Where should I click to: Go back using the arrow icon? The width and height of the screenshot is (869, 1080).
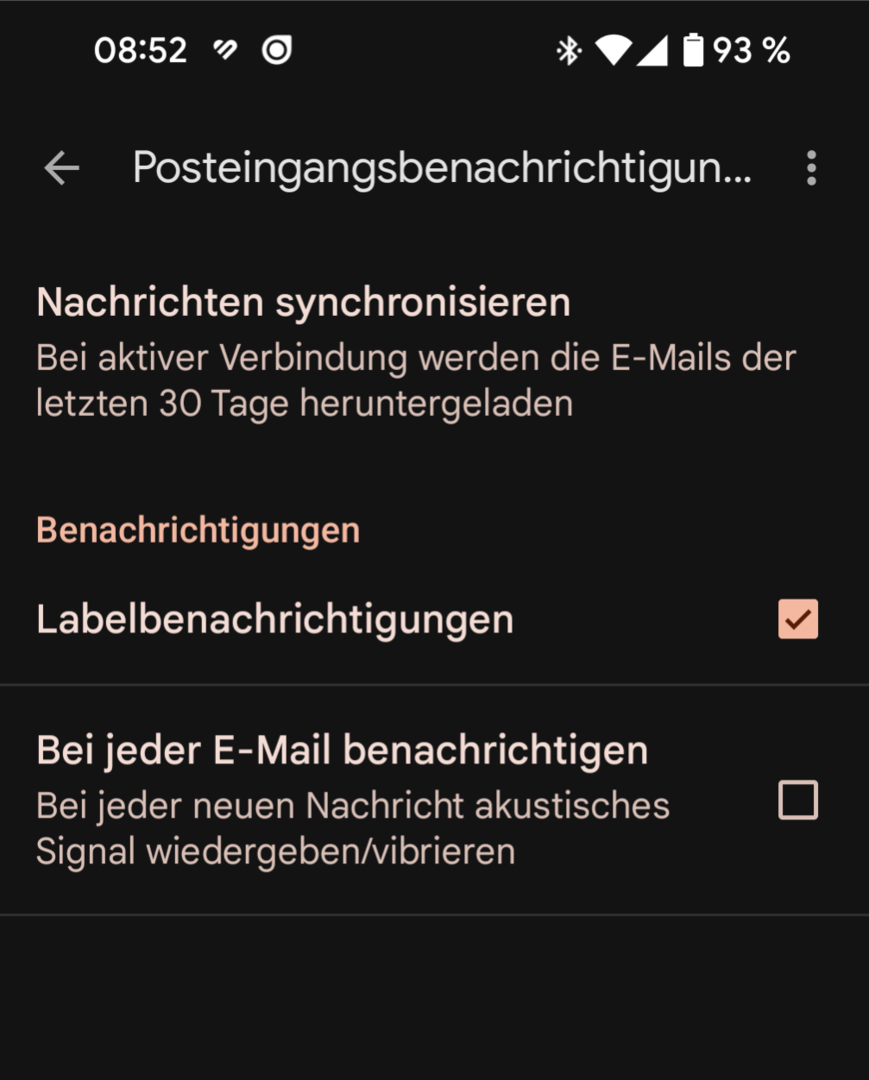click(x=62, y=168)
